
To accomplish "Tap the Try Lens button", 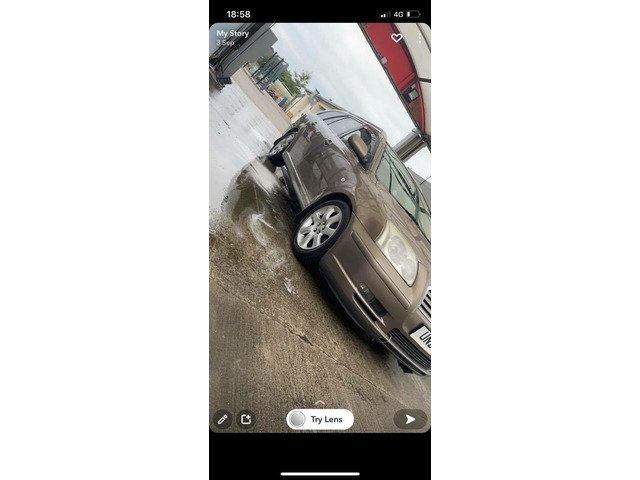I will (319, 419).
